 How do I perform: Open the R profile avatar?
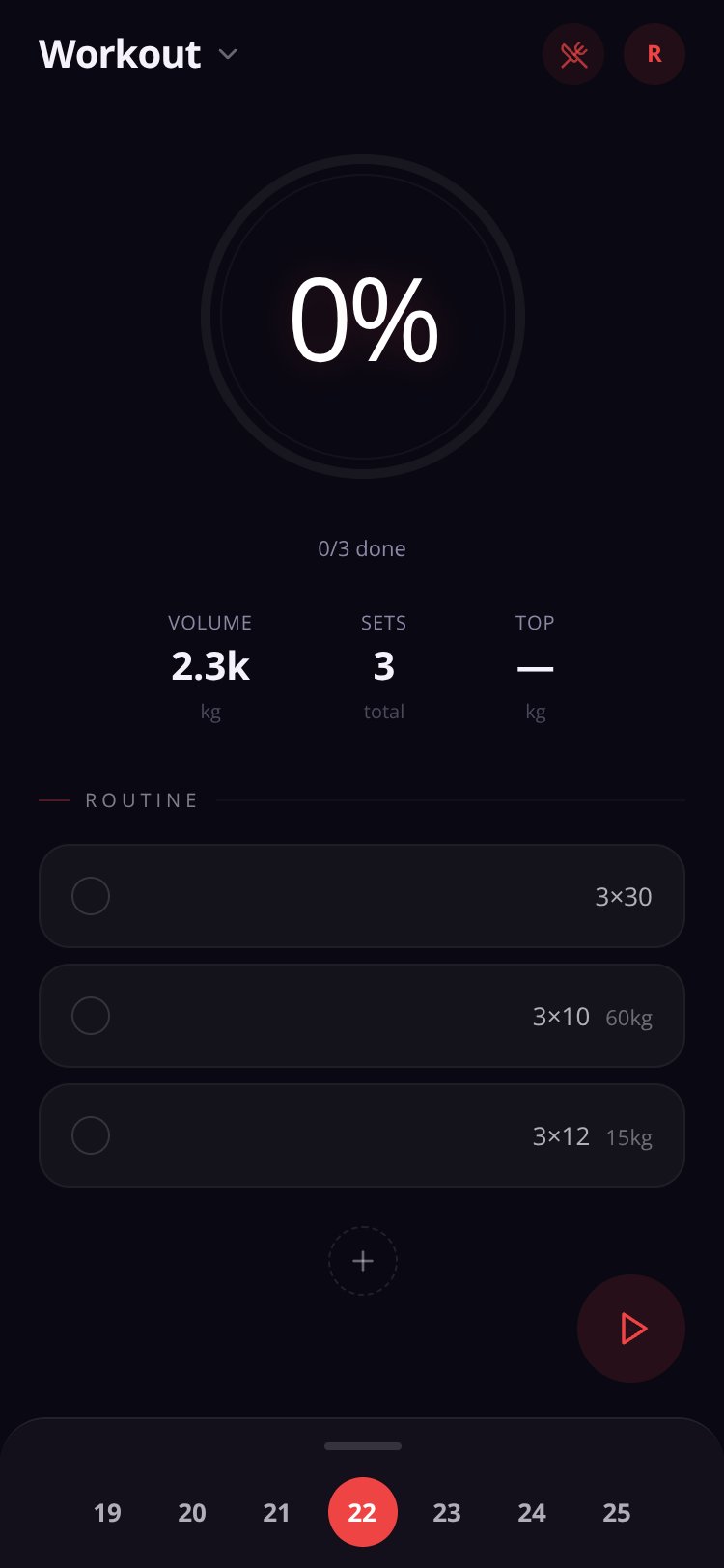pyautogui.click(x=654, y=54)
